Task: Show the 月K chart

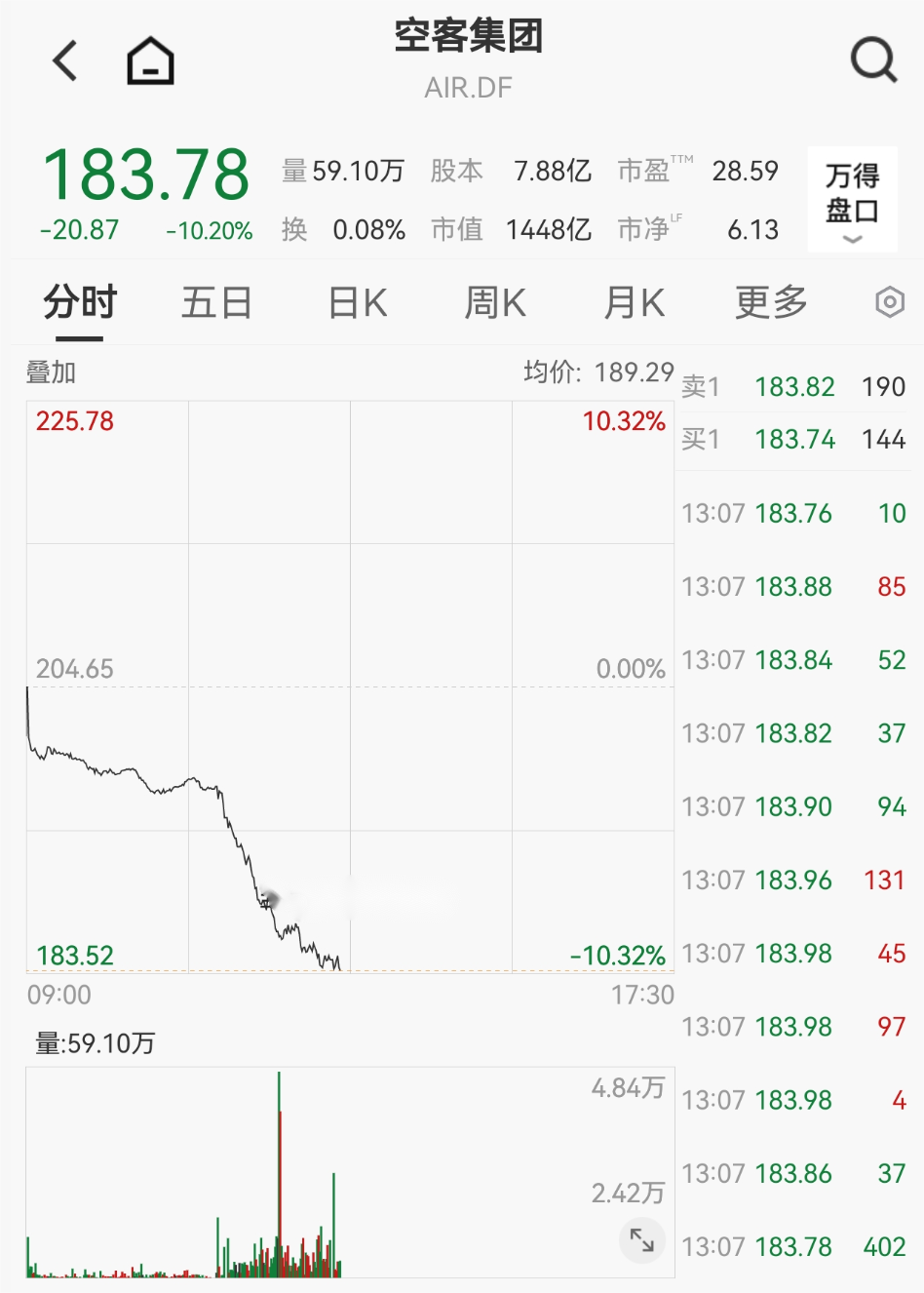Action: point(635,303)
